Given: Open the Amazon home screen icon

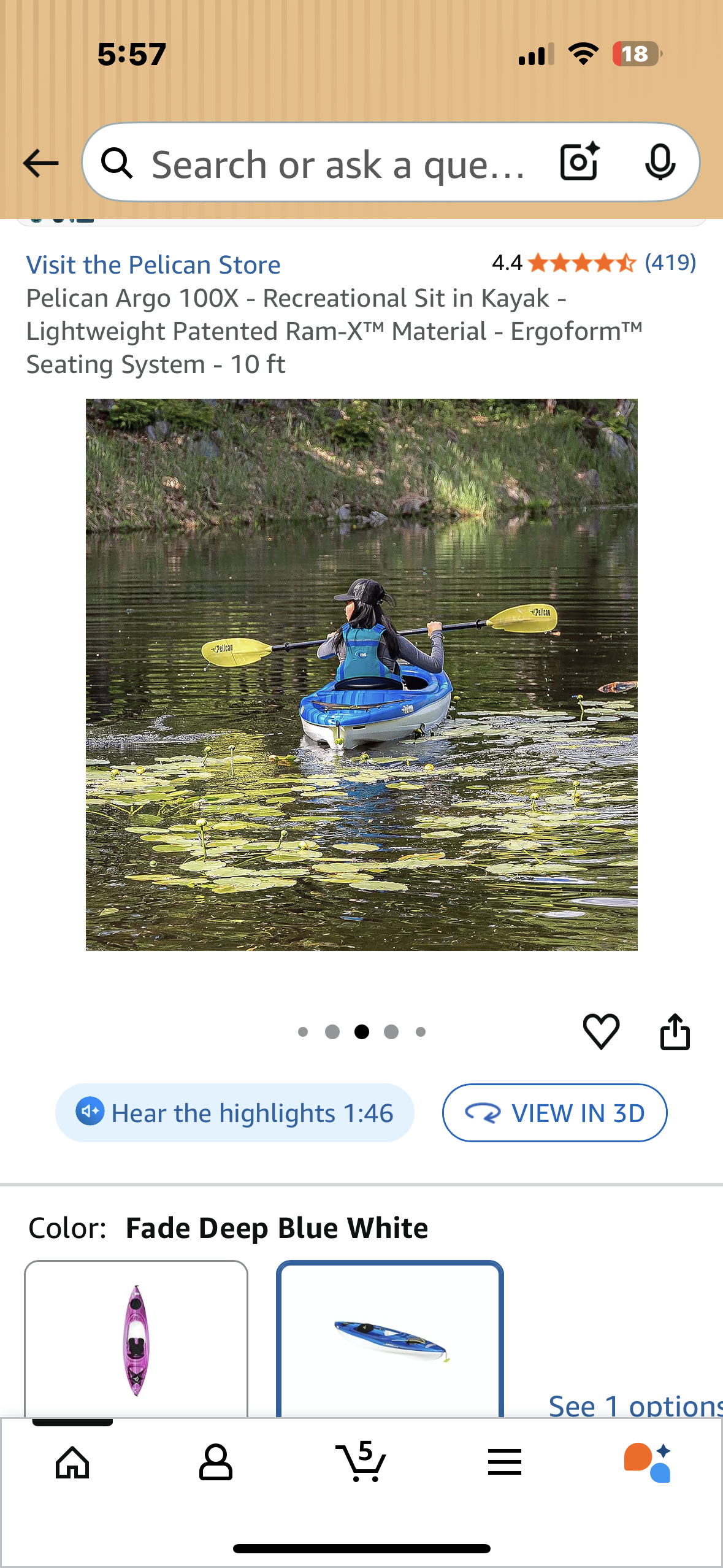Looking at the screenshot, I should tap(72, 1464).
